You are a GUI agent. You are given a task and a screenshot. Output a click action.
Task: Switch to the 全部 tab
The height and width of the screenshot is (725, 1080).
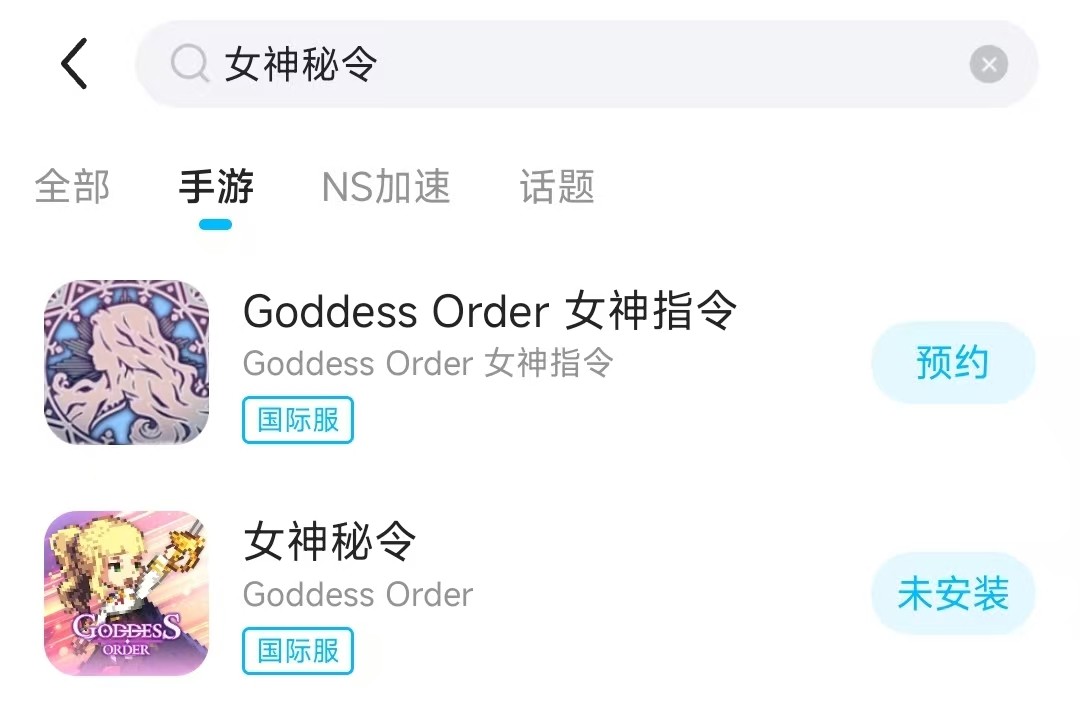click(x=72, y=187)
